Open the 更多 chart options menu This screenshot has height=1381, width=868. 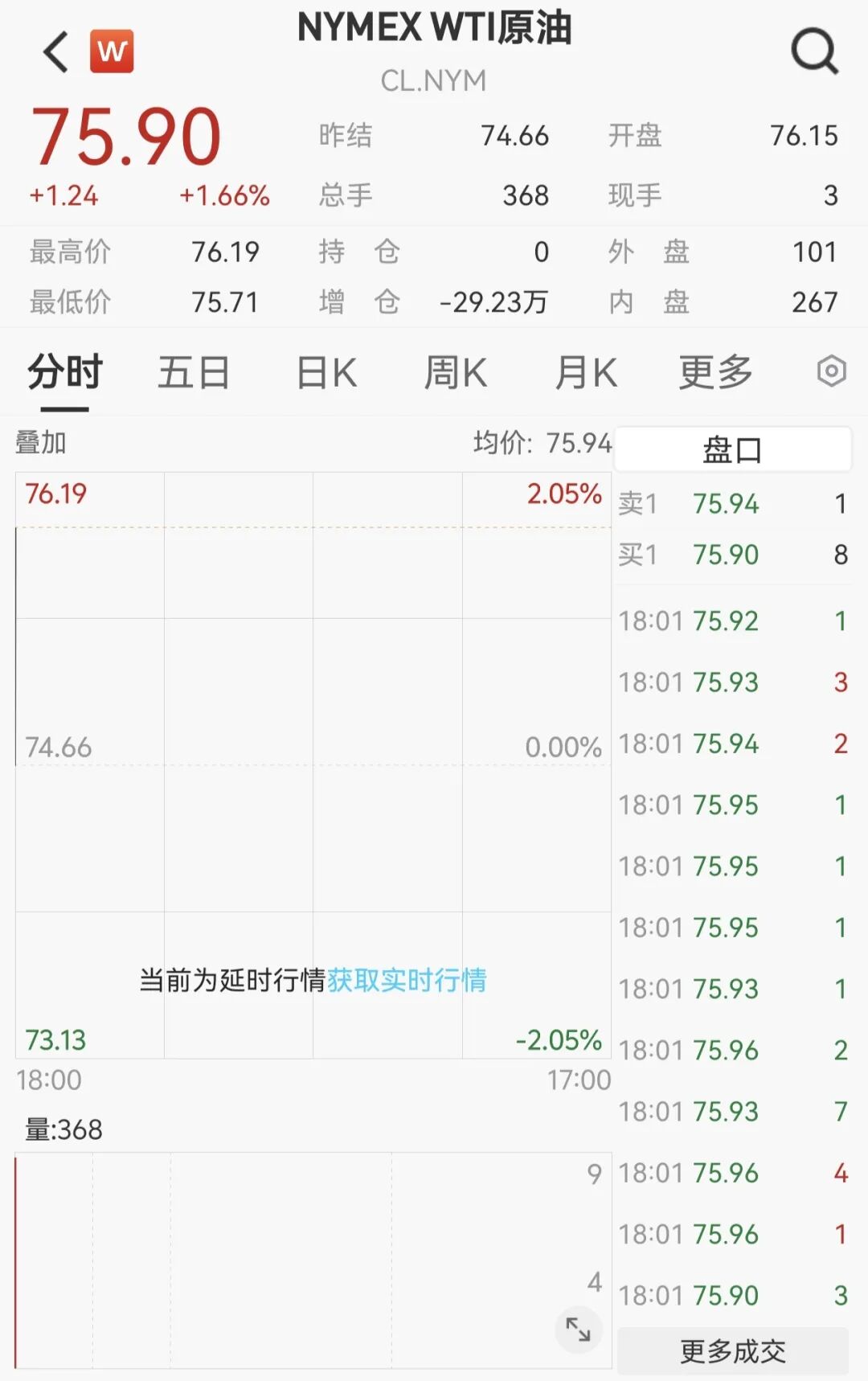click(x=714, y=371)
